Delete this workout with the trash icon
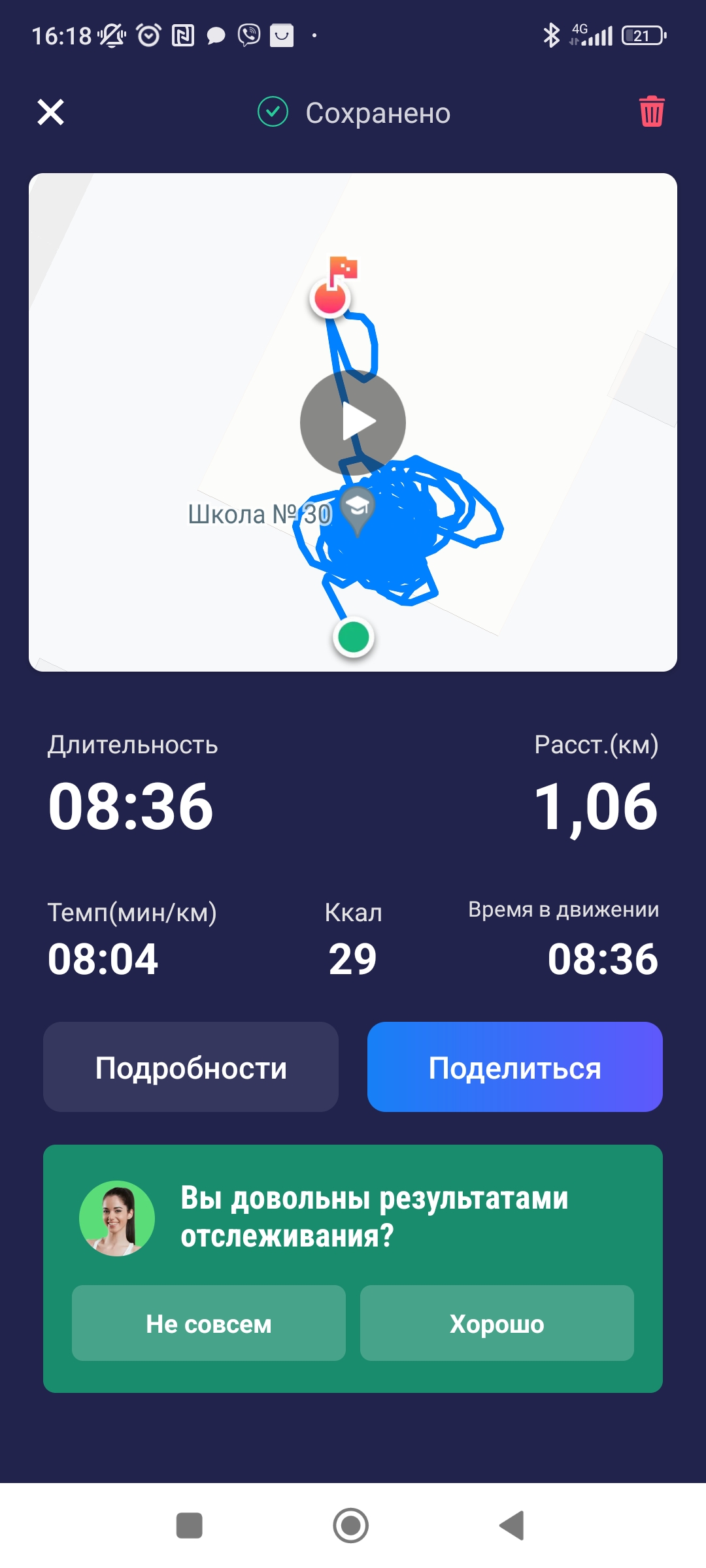This screenshot has height=1568, width=706. 651,112
